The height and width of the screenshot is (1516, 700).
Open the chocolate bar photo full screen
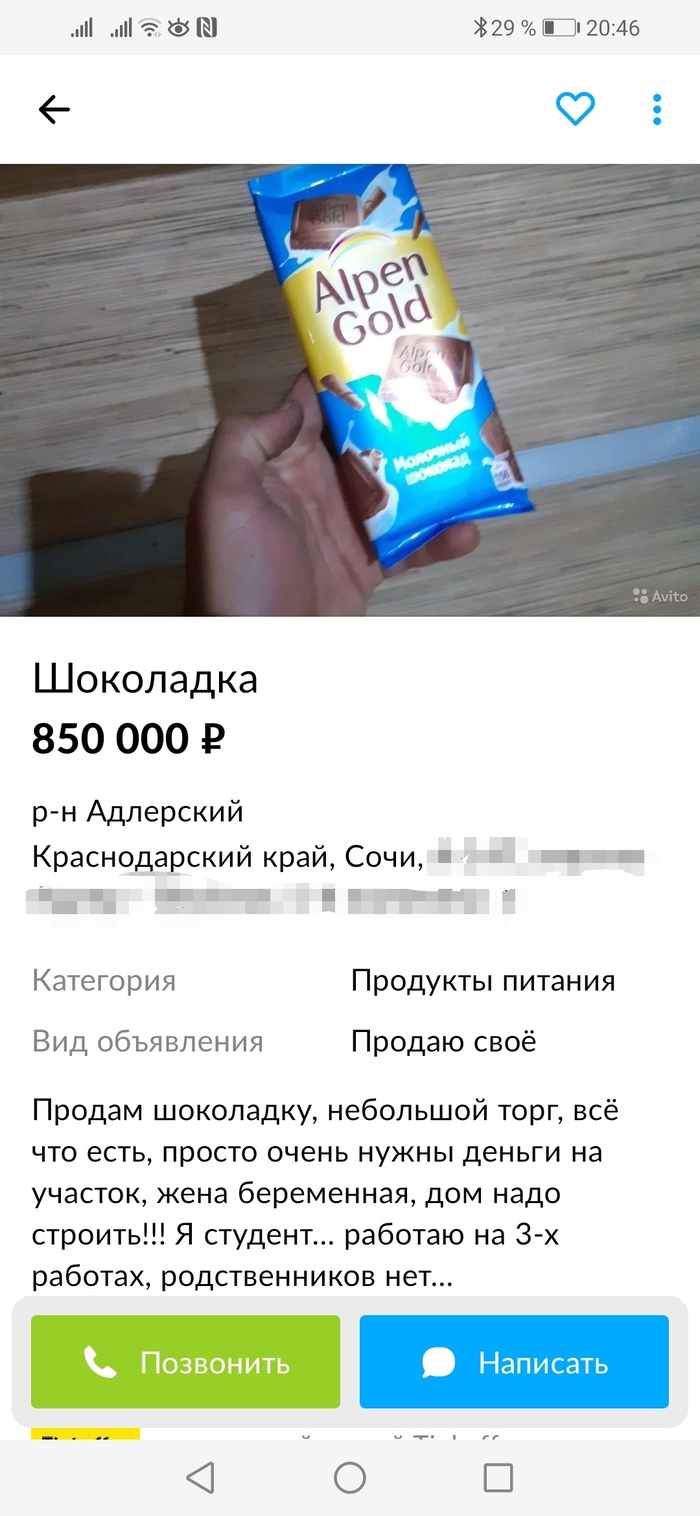(350, 390)
